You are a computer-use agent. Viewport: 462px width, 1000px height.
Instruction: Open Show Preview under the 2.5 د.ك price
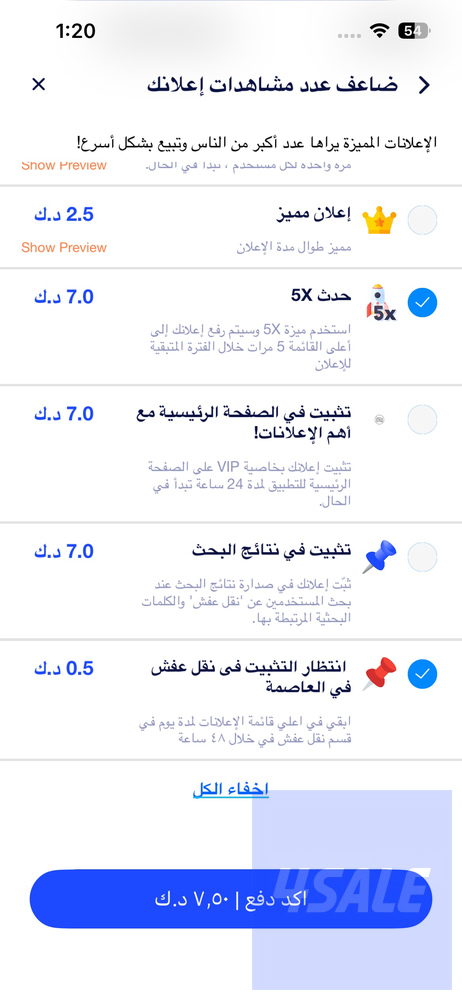(64, 247)
